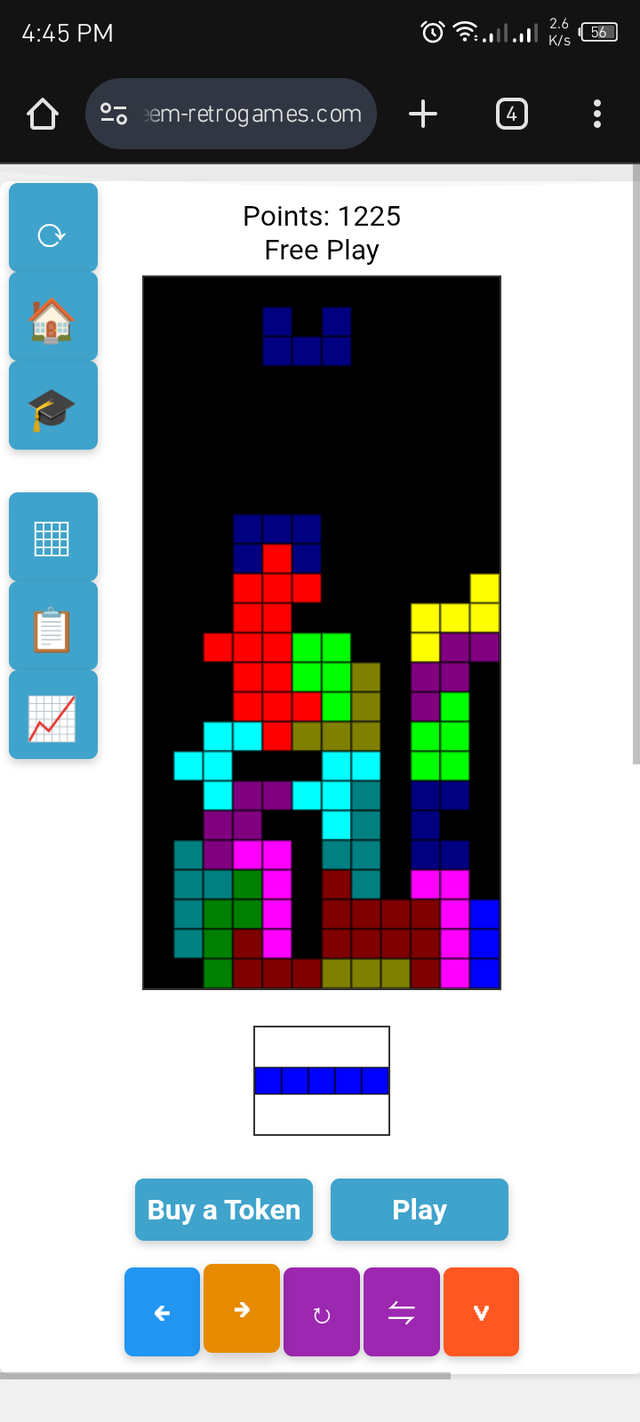
Task: Open the chart statistics button
Action: [x=53, y=716]
